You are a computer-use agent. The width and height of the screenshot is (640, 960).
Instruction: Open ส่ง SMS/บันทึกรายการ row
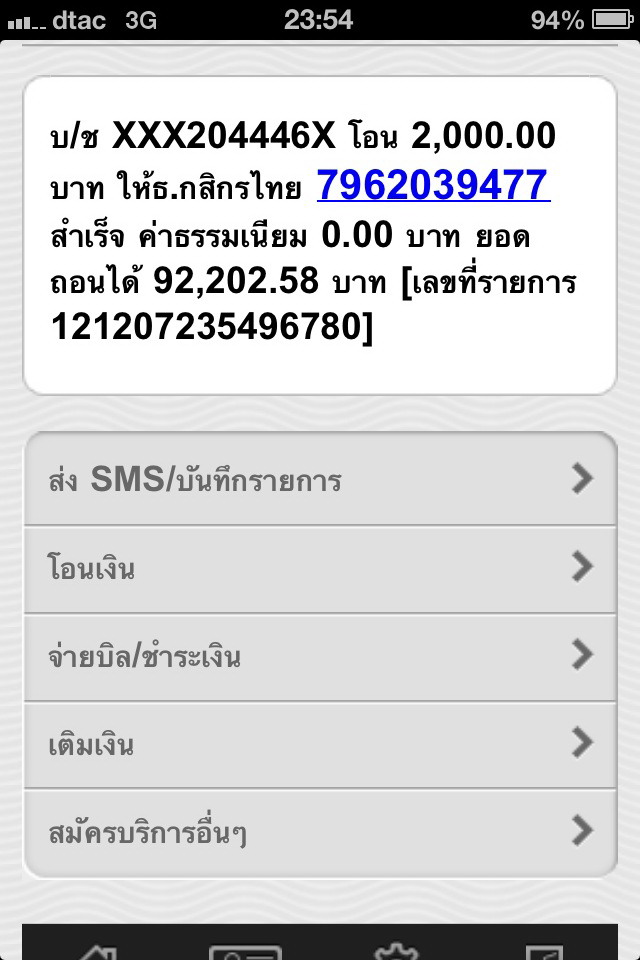320,480
